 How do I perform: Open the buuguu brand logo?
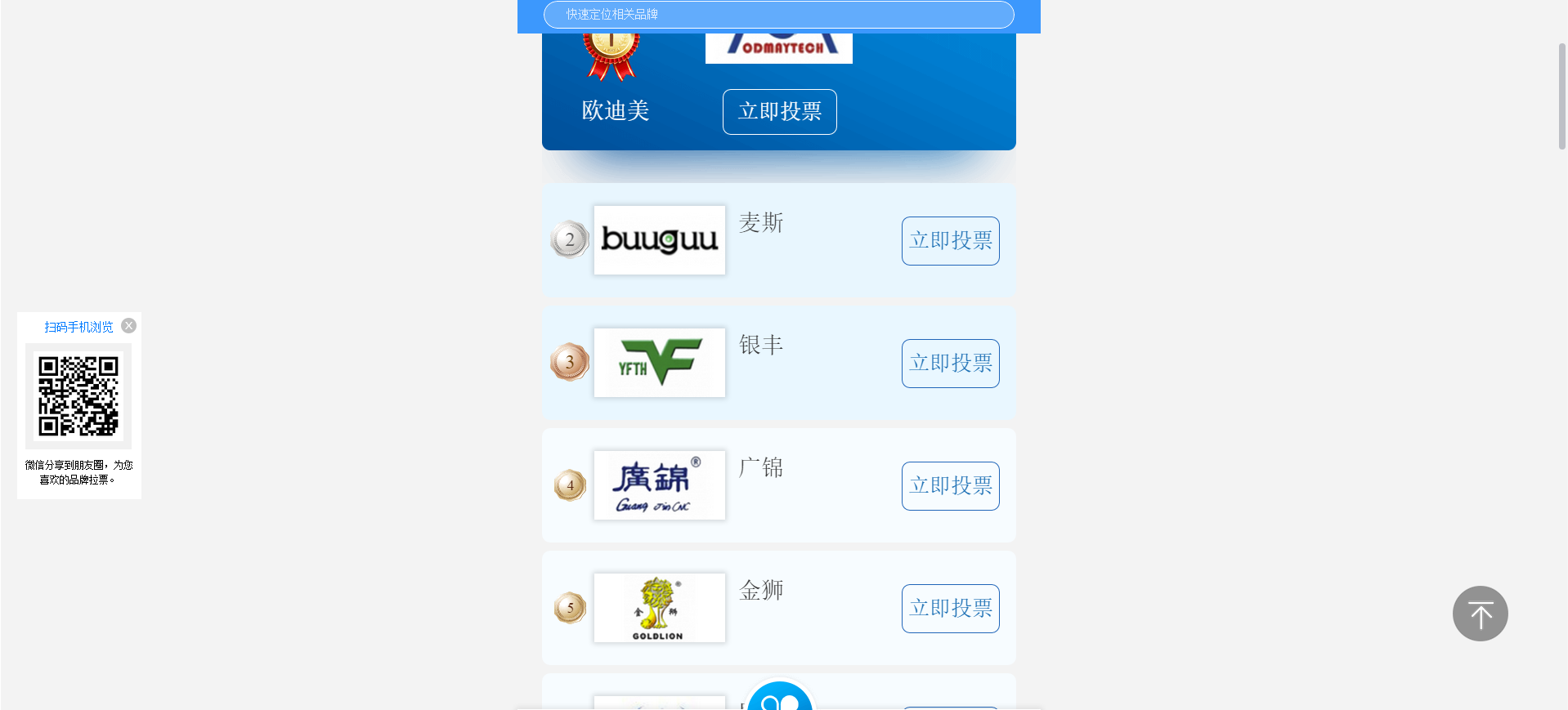point(660,240)
